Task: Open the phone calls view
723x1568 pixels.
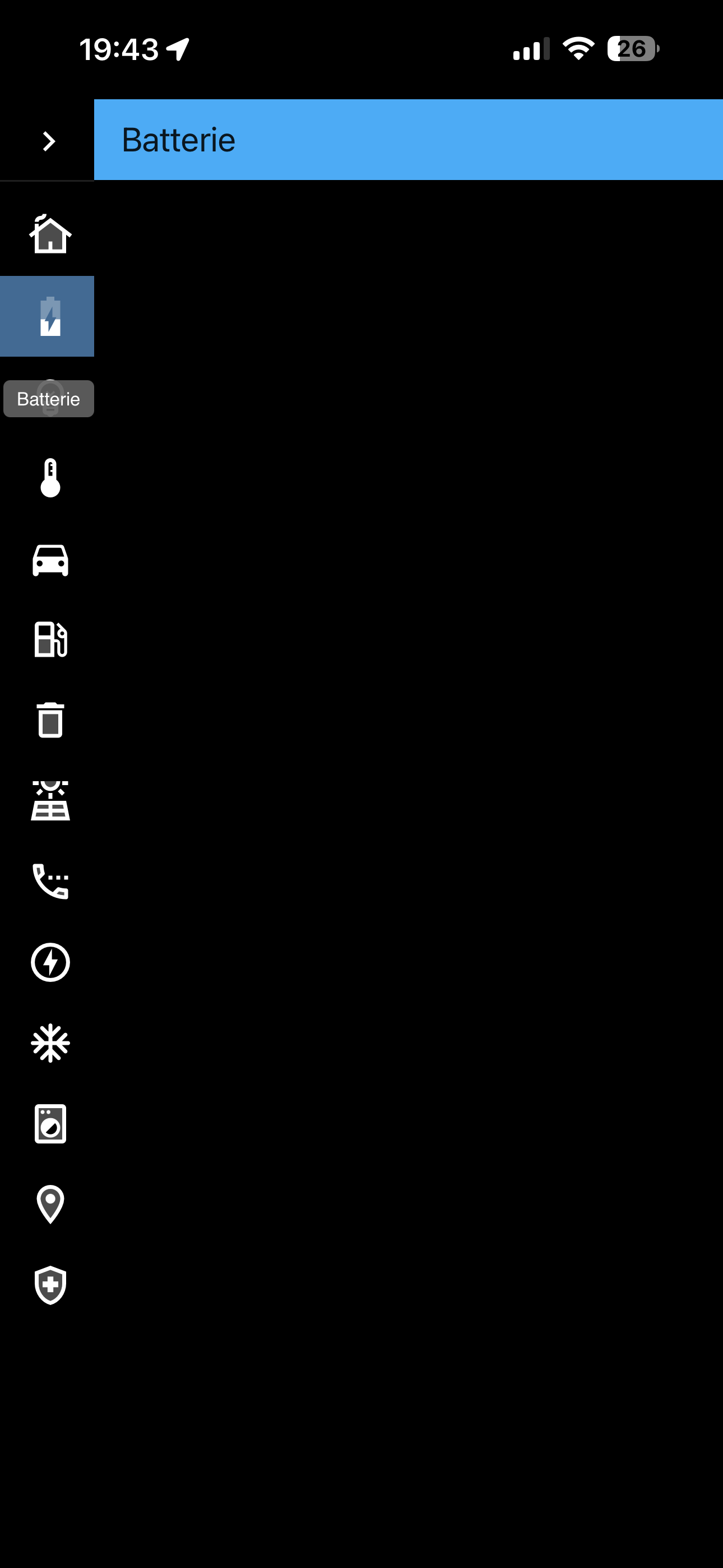Action: tap(50, 882)
